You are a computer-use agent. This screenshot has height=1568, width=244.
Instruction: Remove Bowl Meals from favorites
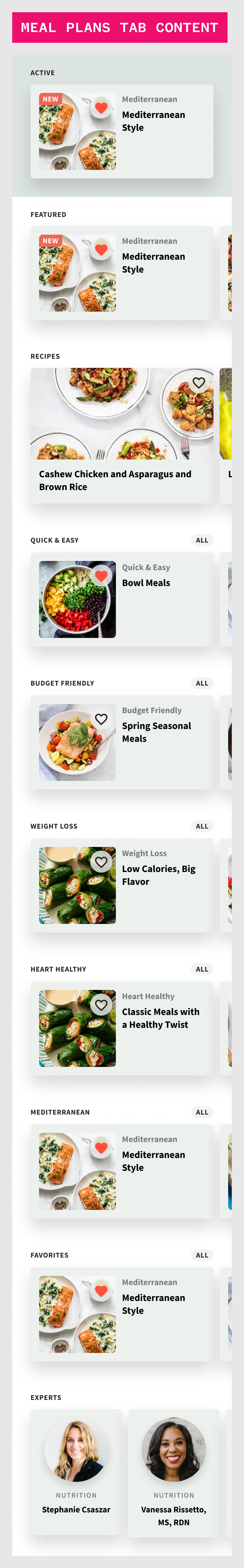point(101,576)
